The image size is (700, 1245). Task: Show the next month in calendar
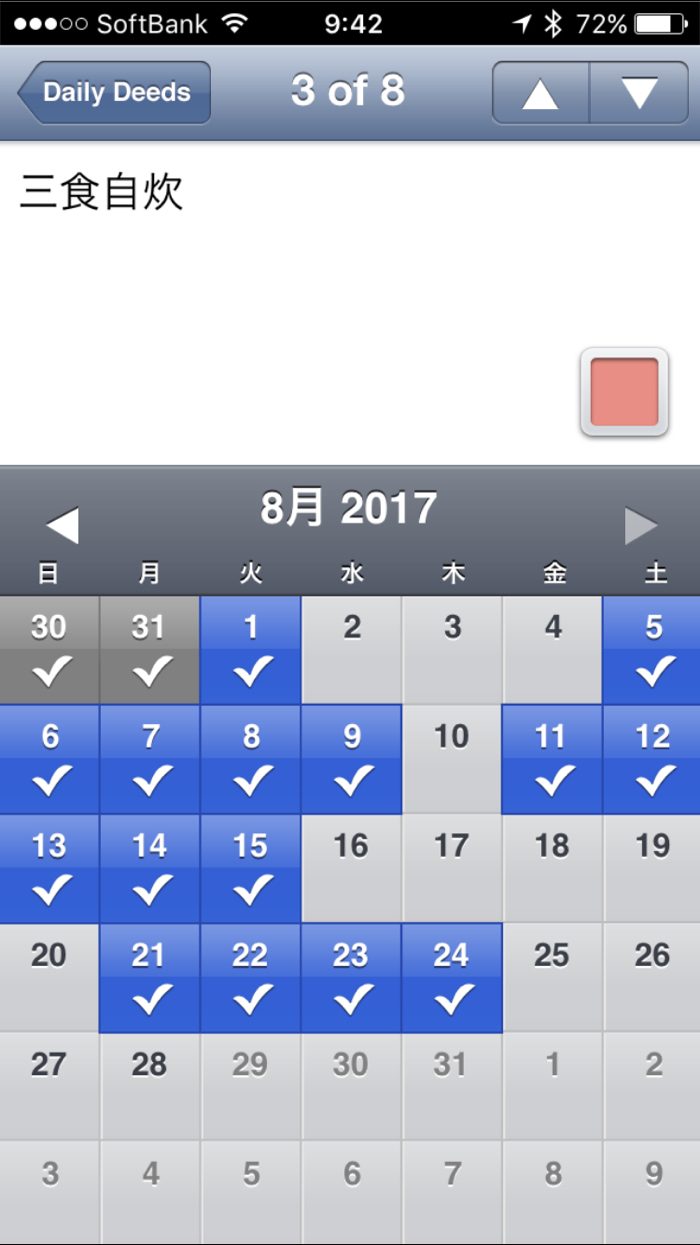(x=640, y=525)
